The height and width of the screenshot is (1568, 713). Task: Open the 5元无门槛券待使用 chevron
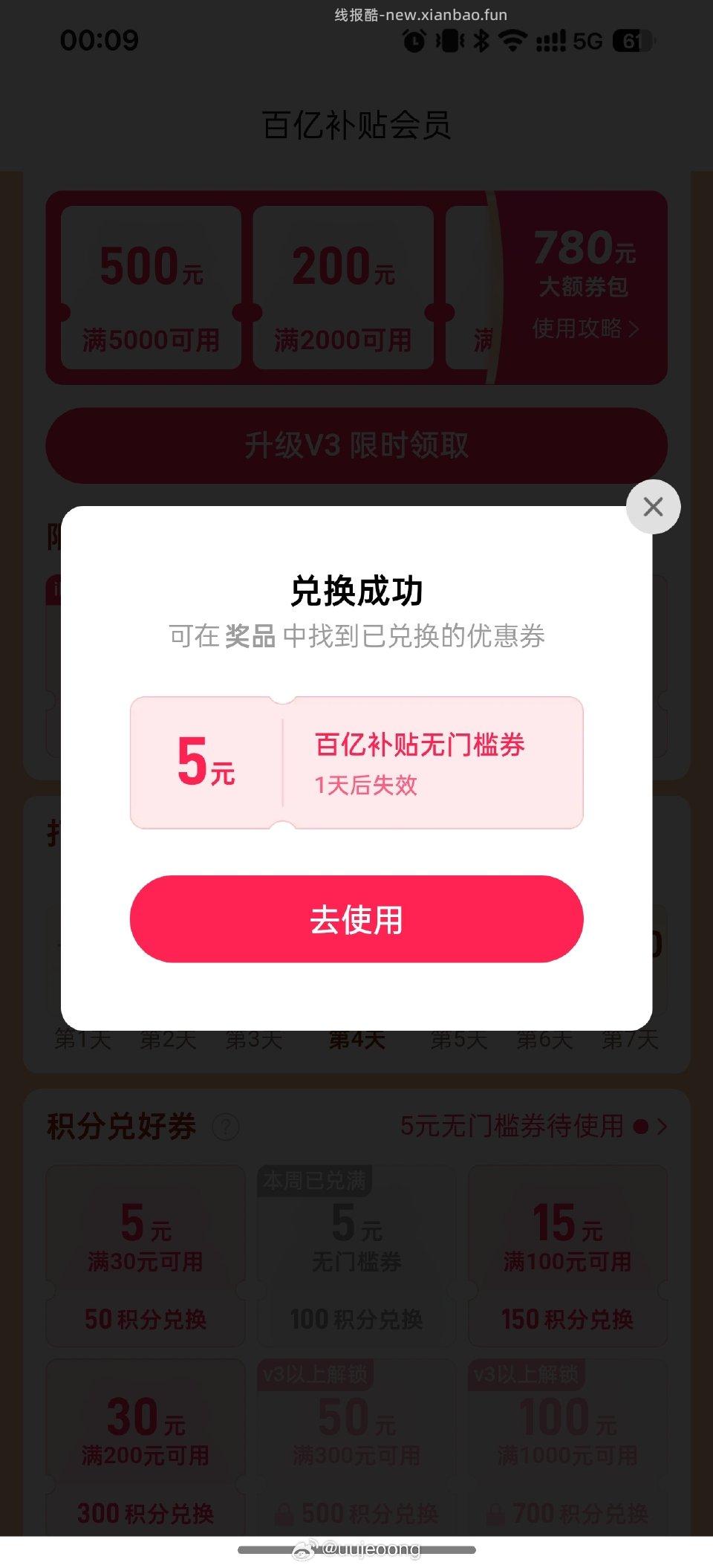tap(661, 1127)
